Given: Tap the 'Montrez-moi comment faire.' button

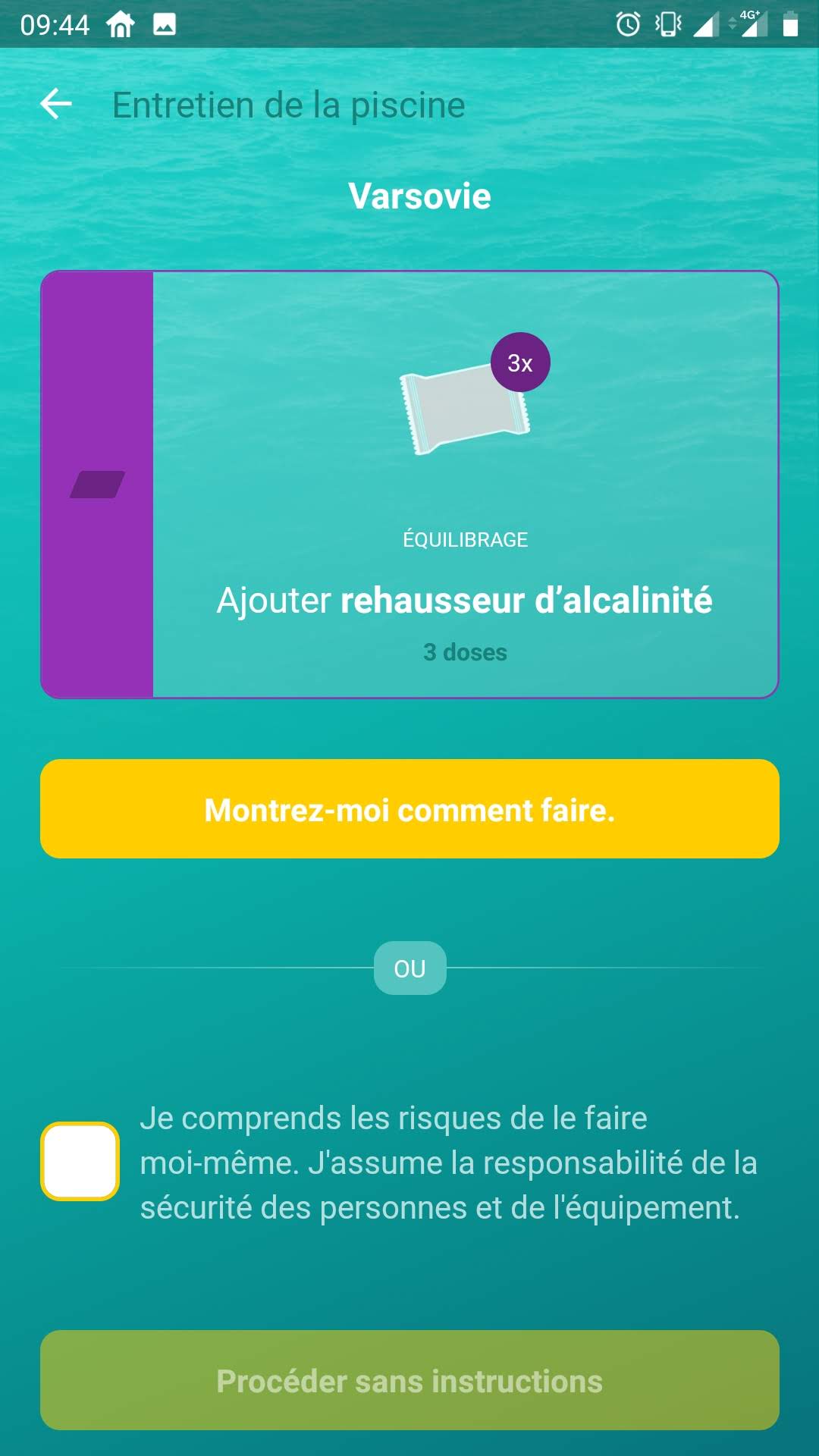Looking at the screenshot, I should 409,809.
